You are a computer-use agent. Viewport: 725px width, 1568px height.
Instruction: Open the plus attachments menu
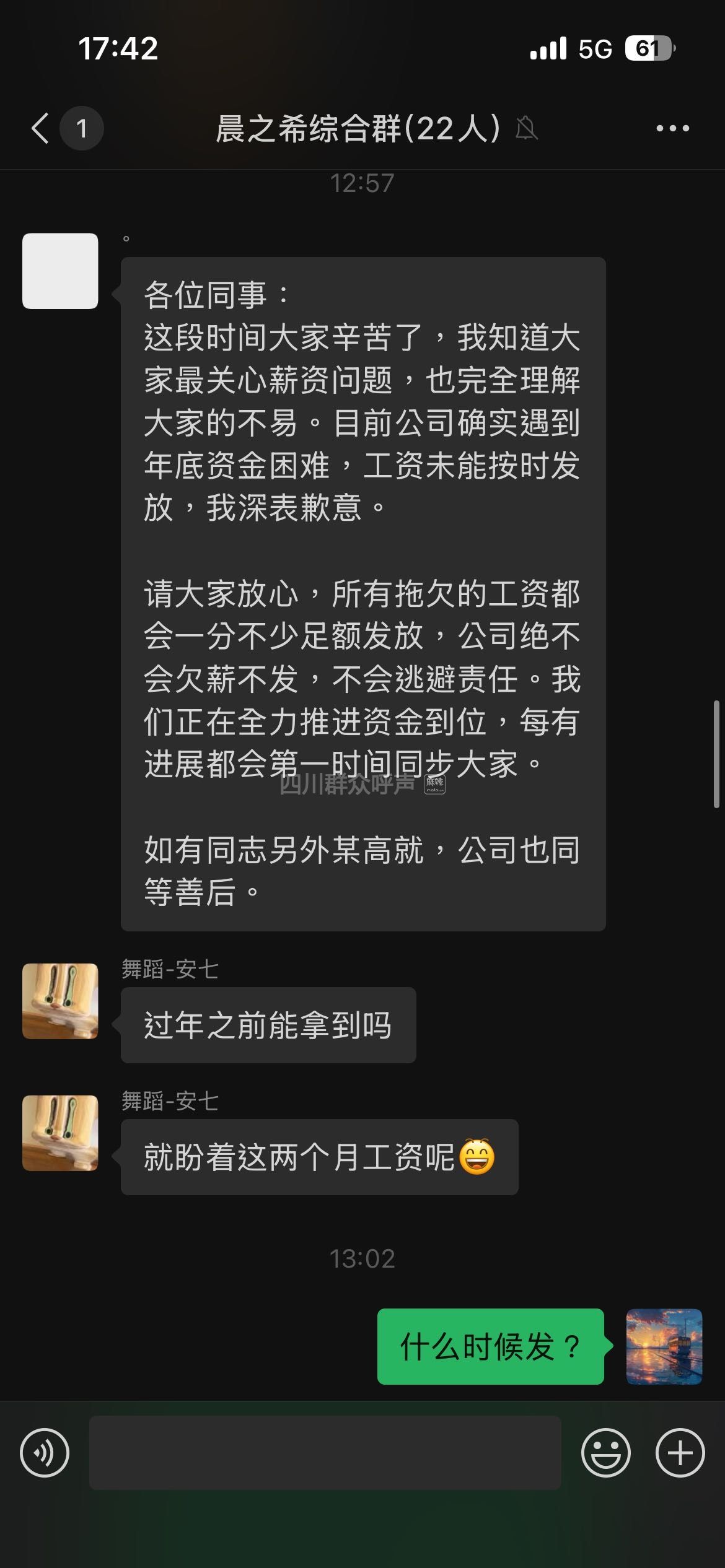pyautogui.click(x=680, y=1452)
